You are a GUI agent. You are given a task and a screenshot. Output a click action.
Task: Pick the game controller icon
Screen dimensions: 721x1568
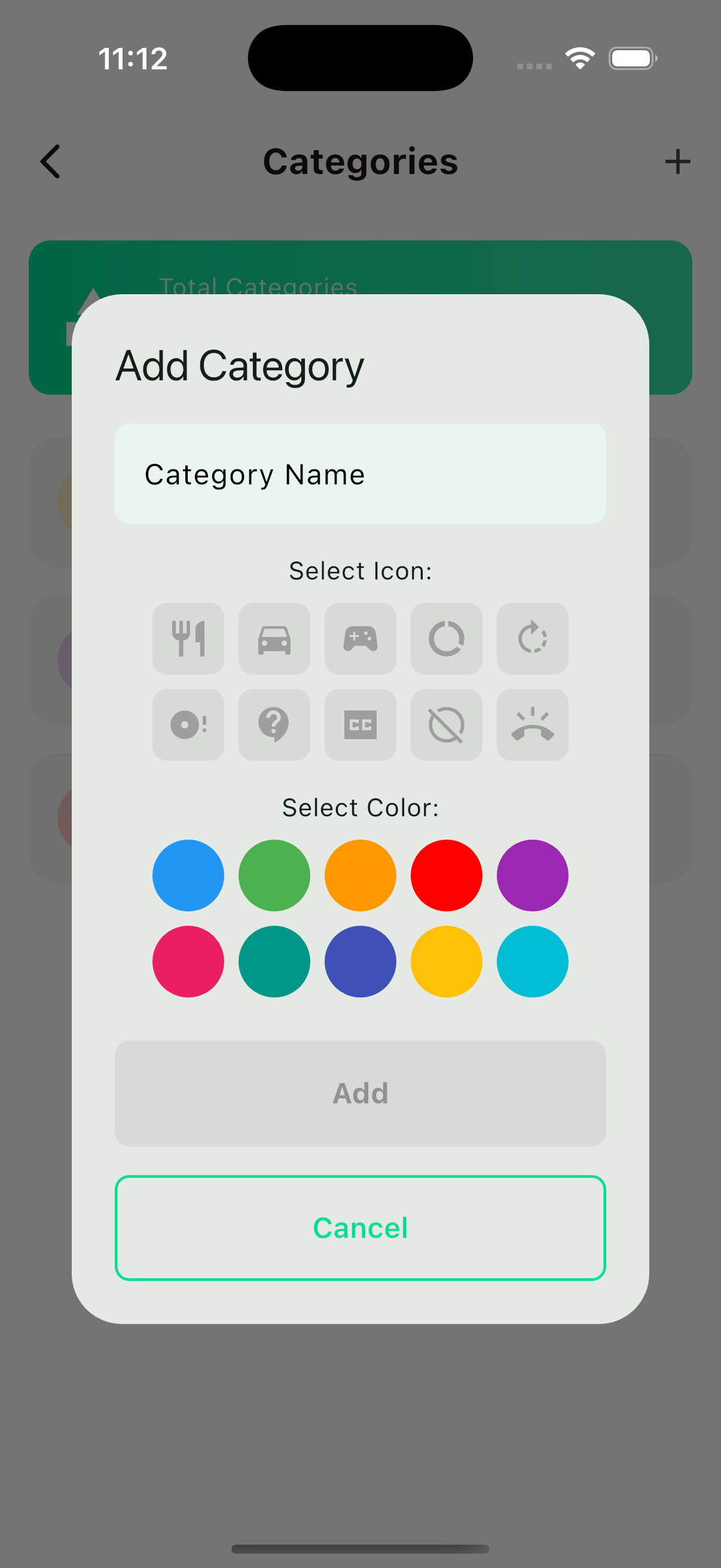(x=360, y=639)
